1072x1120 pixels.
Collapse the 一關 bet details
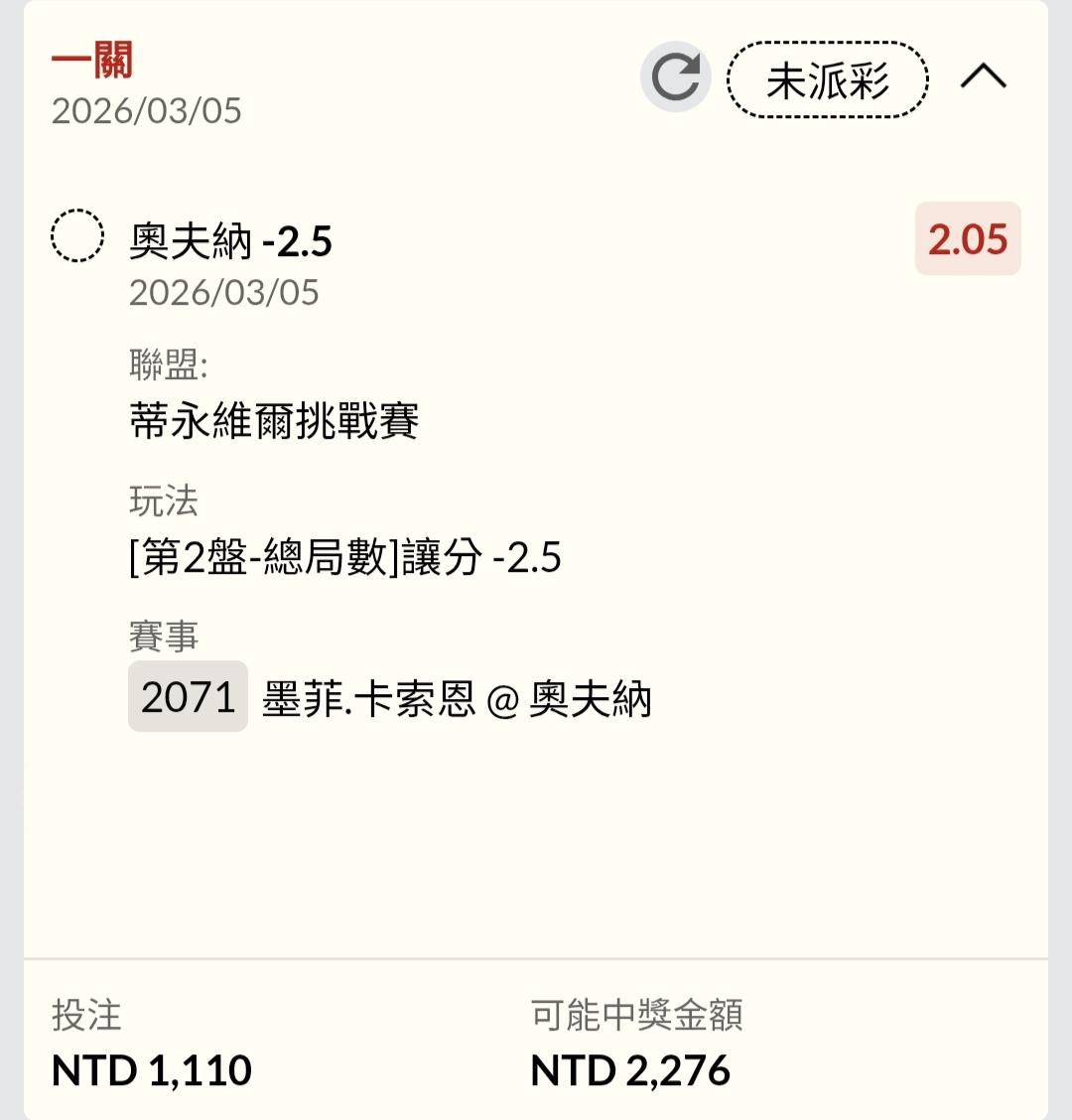[983, 77]
